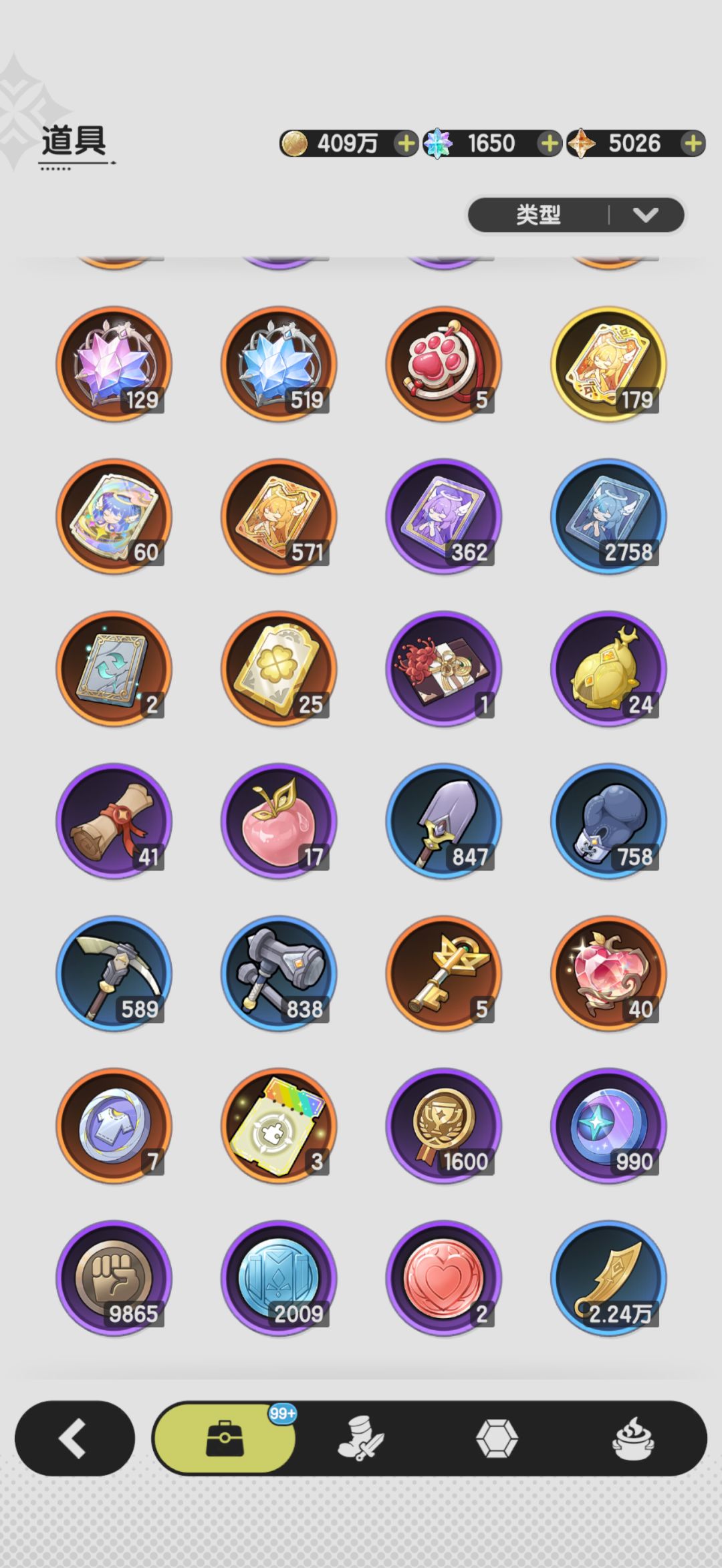Open the scroll item with 41
Screen dimensions: 722x1568
(x=114, y=821)
